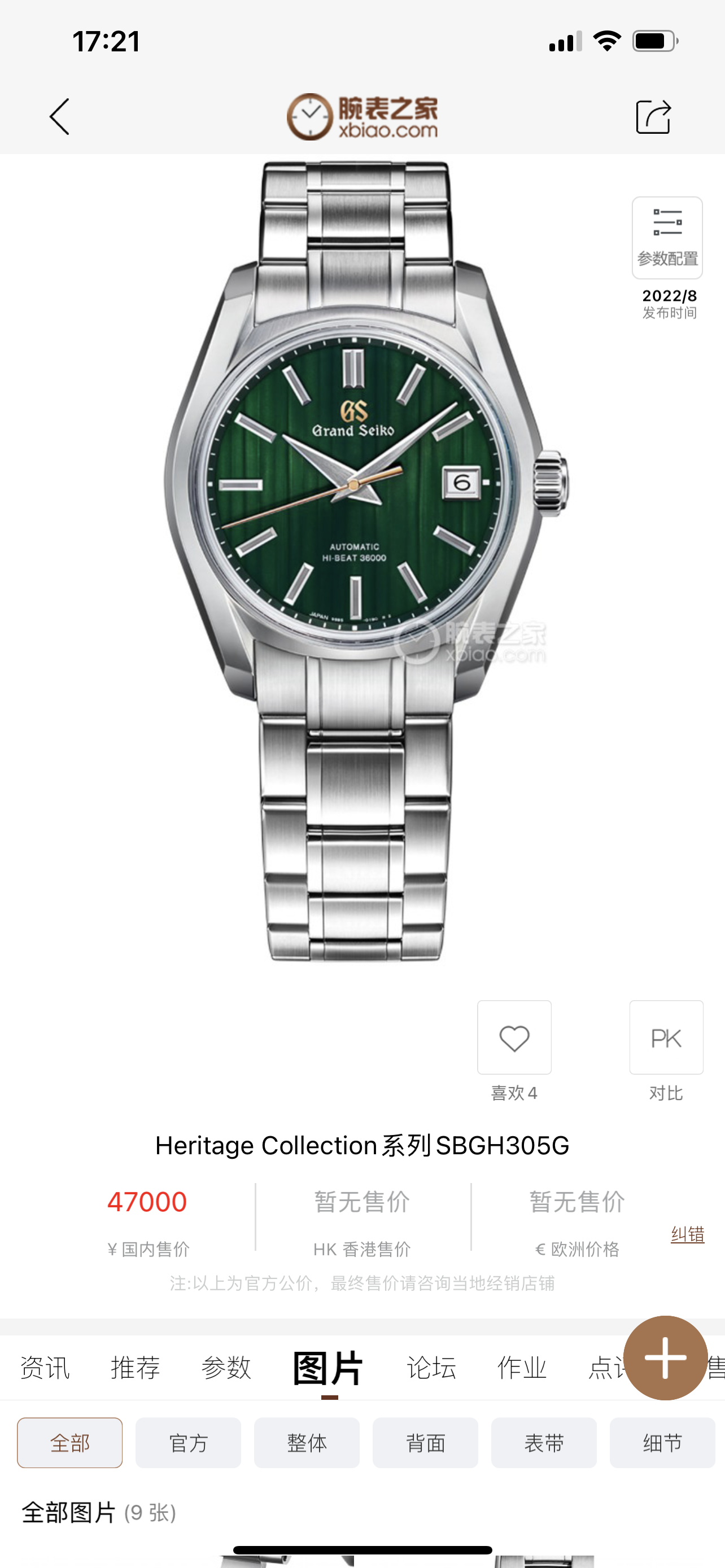This screenshot has width=725, height=1568.
Task: Open 参数配置 specifications panel
Action: [x=667, y=238]
